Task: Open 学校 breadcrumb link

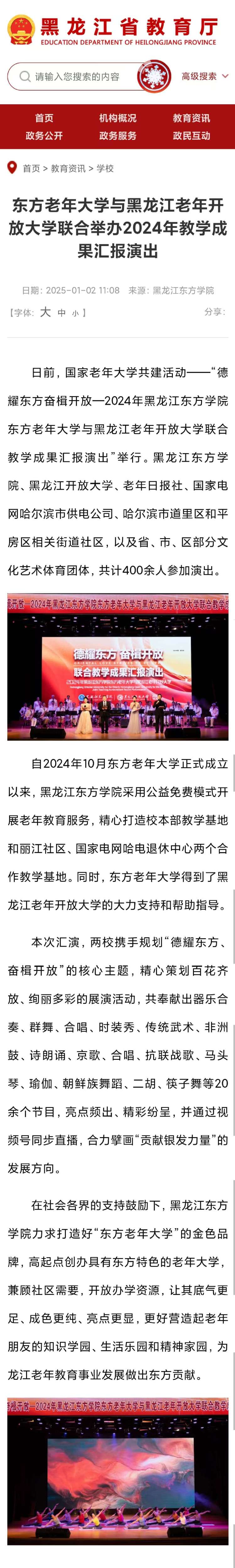Action: click(105, 168)
